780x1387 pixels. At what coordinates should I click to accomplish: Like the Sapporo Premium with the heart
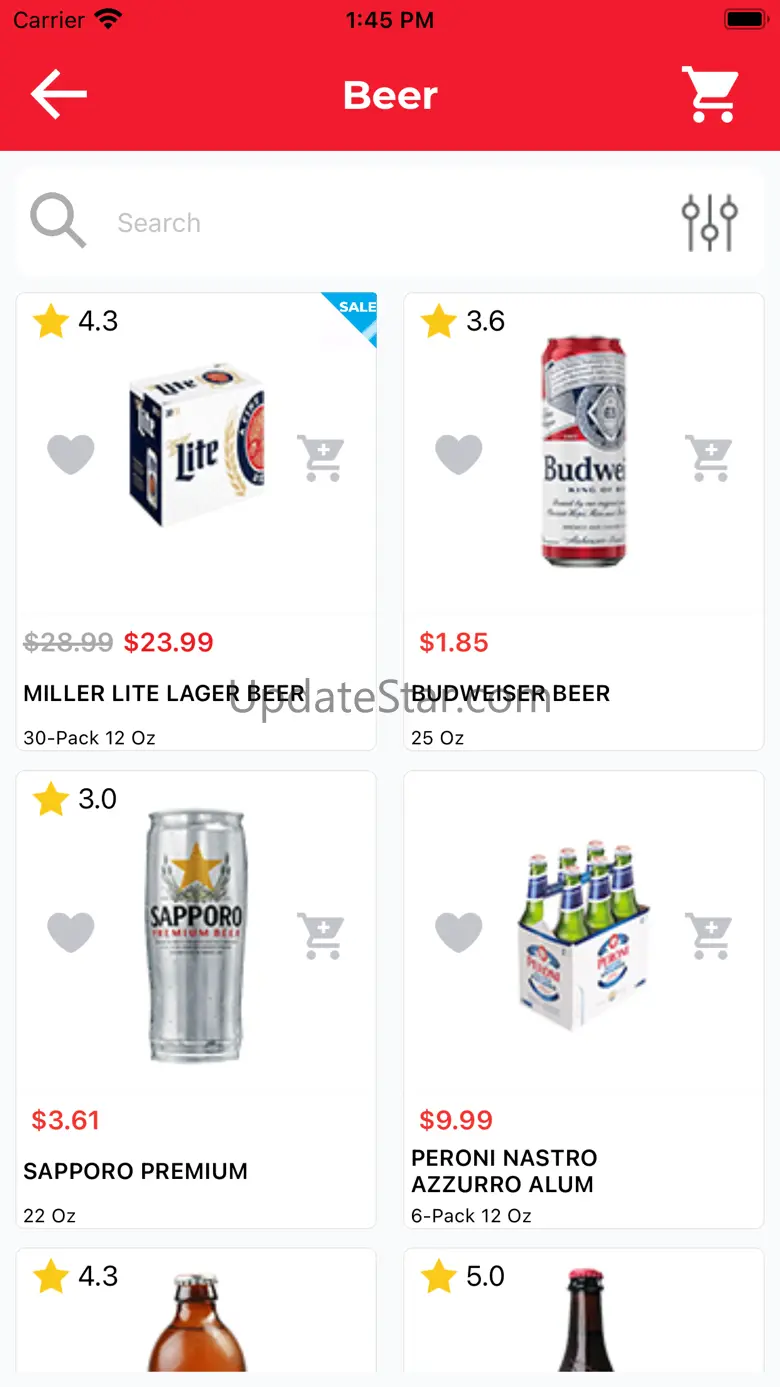(x=71, y=933)
